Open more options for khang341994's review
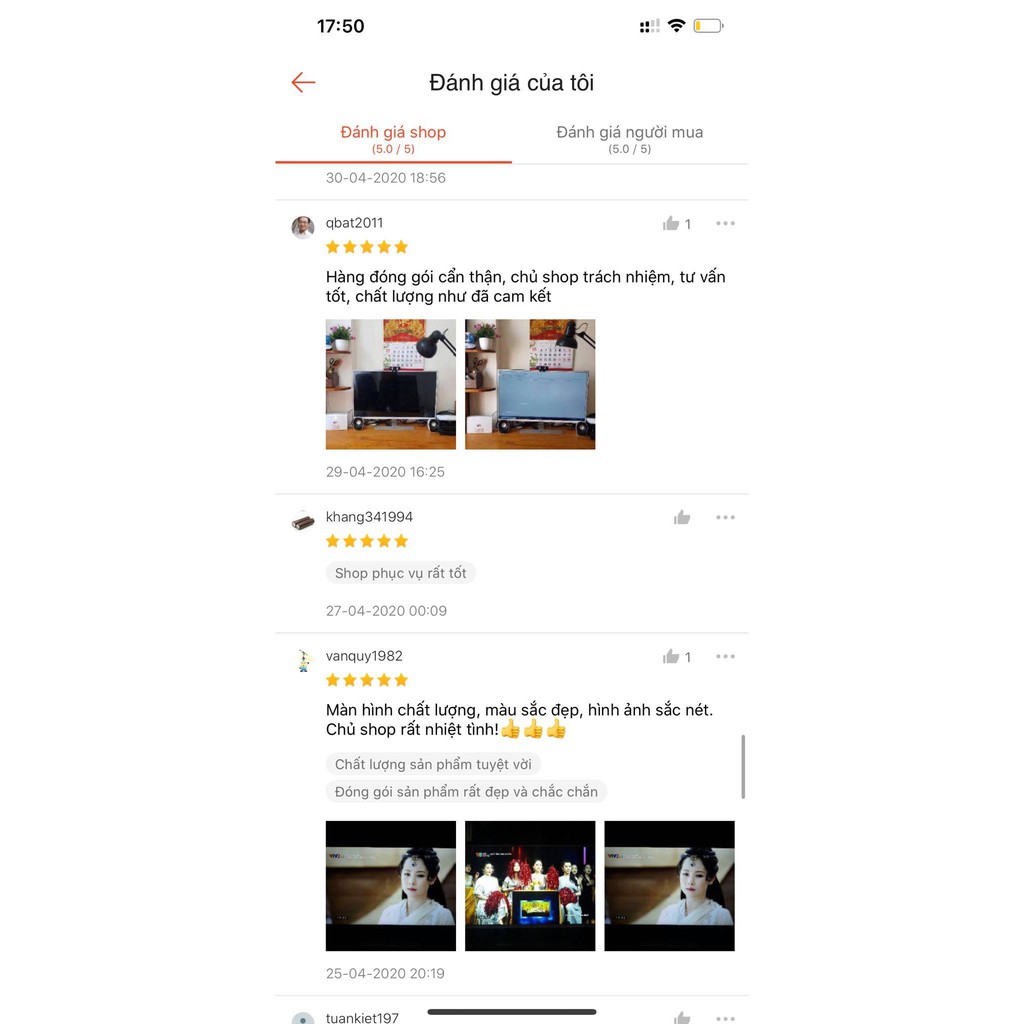 coord(725,517)
